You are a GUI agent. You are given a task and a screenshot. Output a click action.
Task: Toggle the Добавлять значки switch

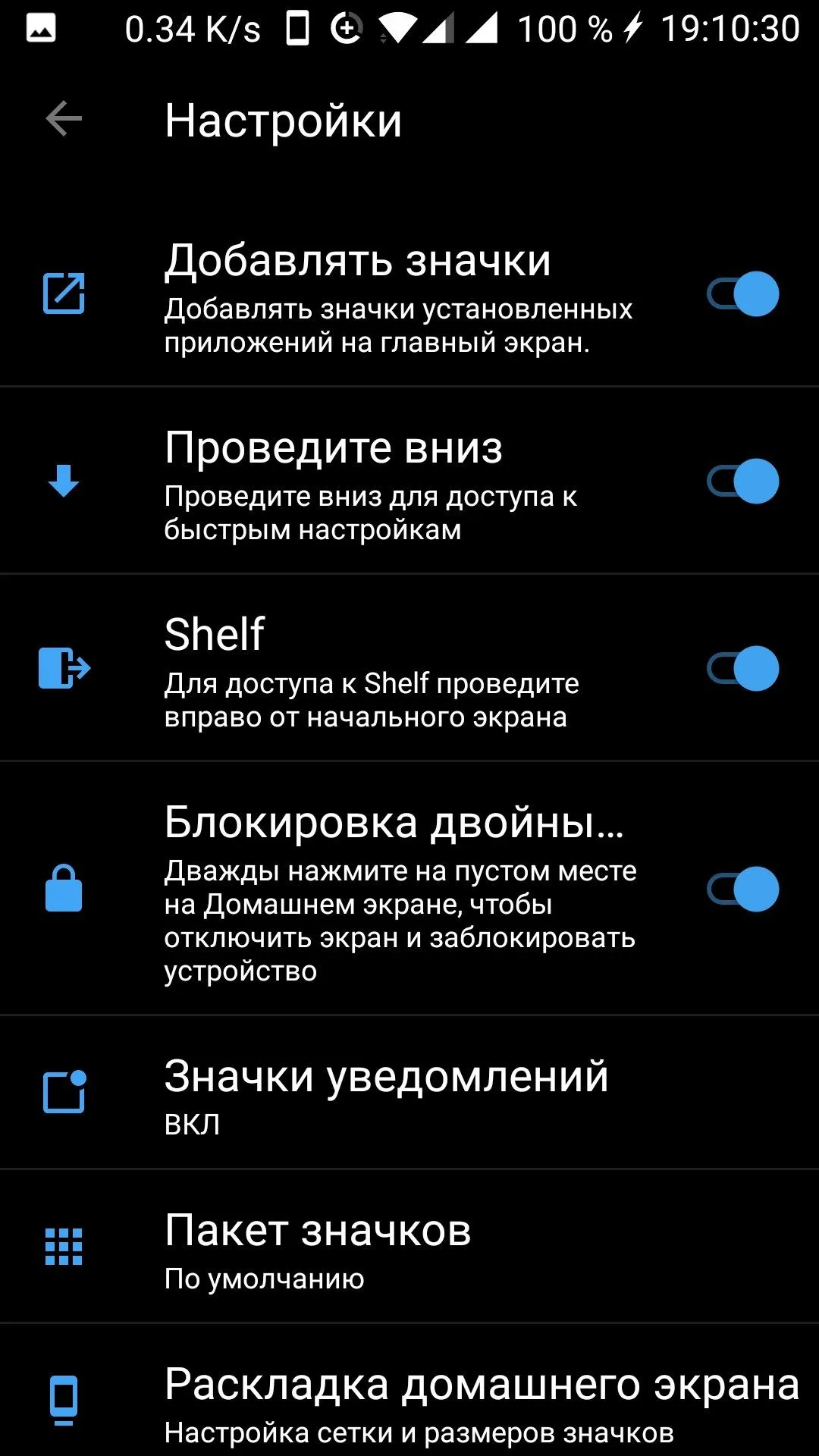coord(742,294)
